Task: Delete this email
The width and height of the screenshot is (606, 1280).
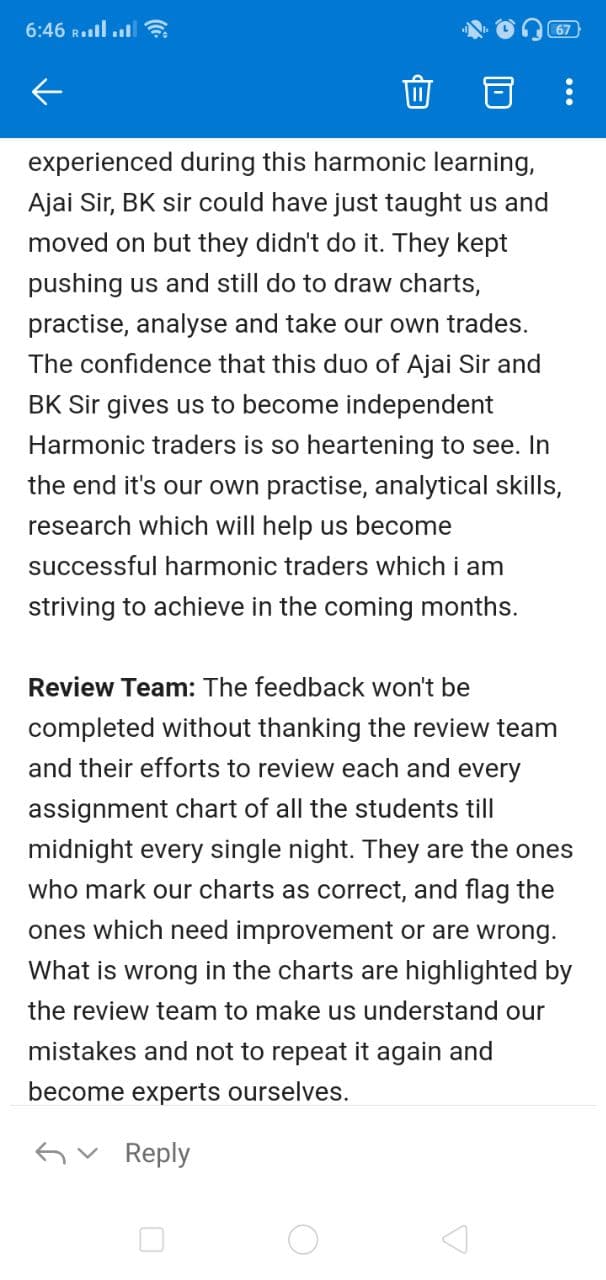Action: [x=416, y=93]
